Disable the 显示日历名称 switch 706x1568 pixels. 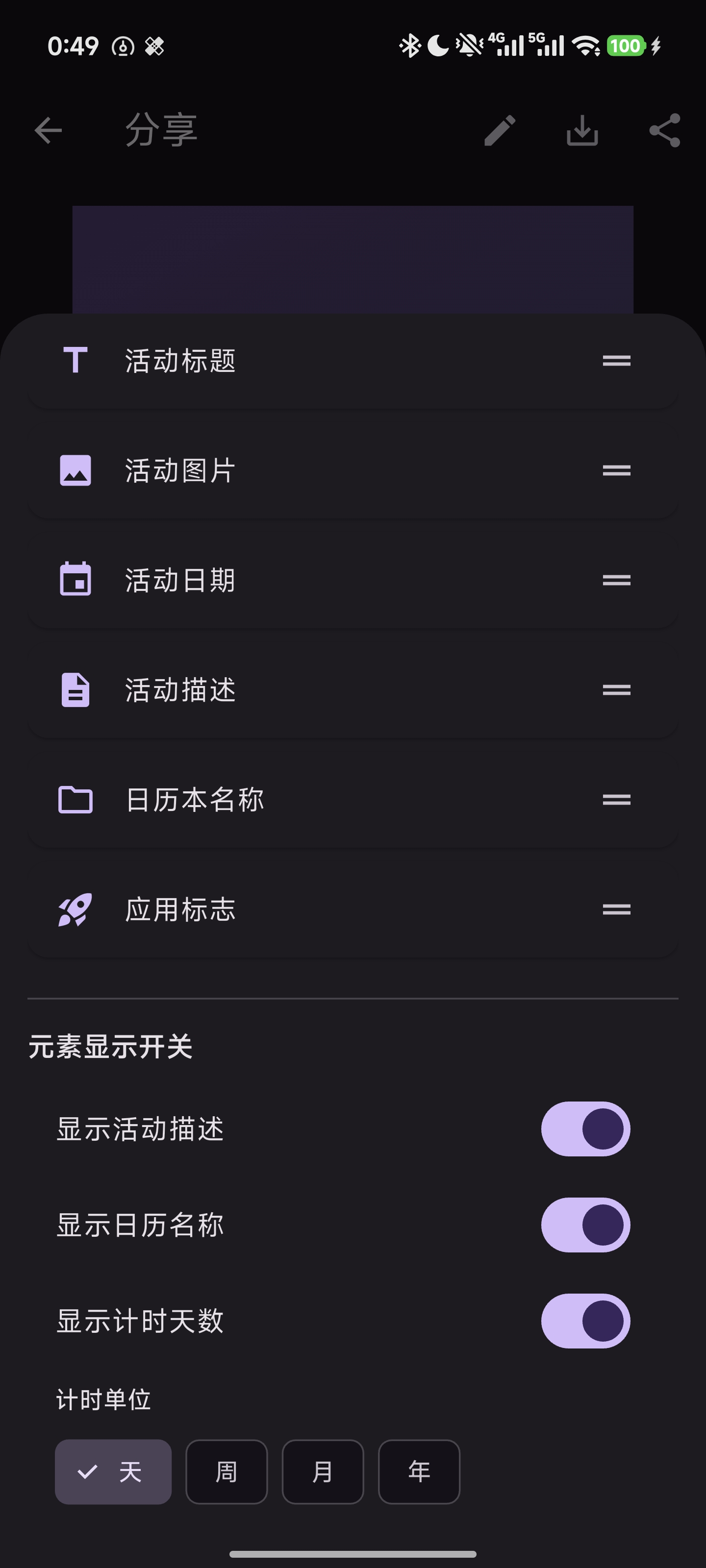585,1225
